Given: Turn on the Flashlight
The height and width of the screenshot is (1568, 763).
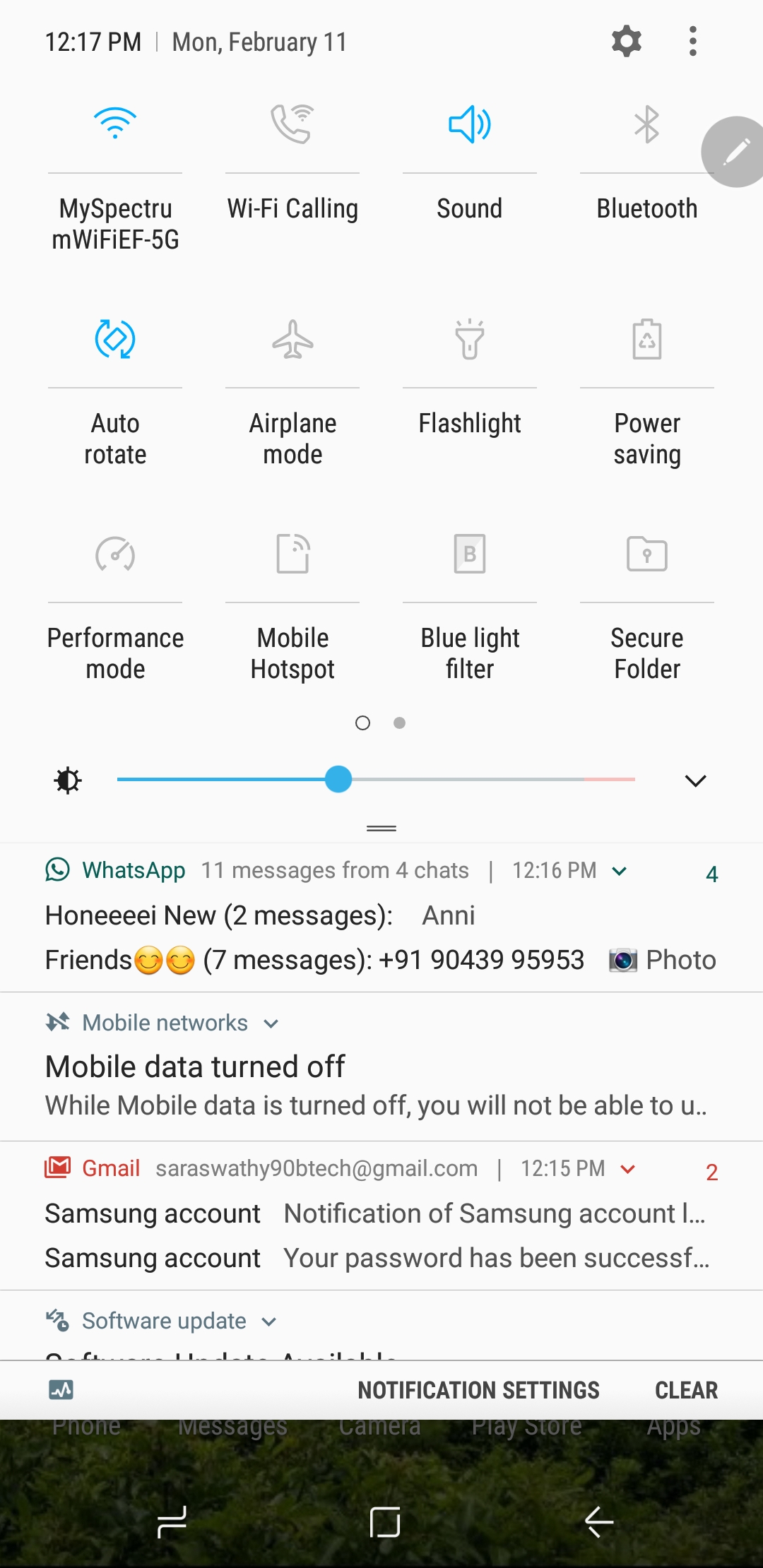Looking at the screenshot, I should click(470, 340).
